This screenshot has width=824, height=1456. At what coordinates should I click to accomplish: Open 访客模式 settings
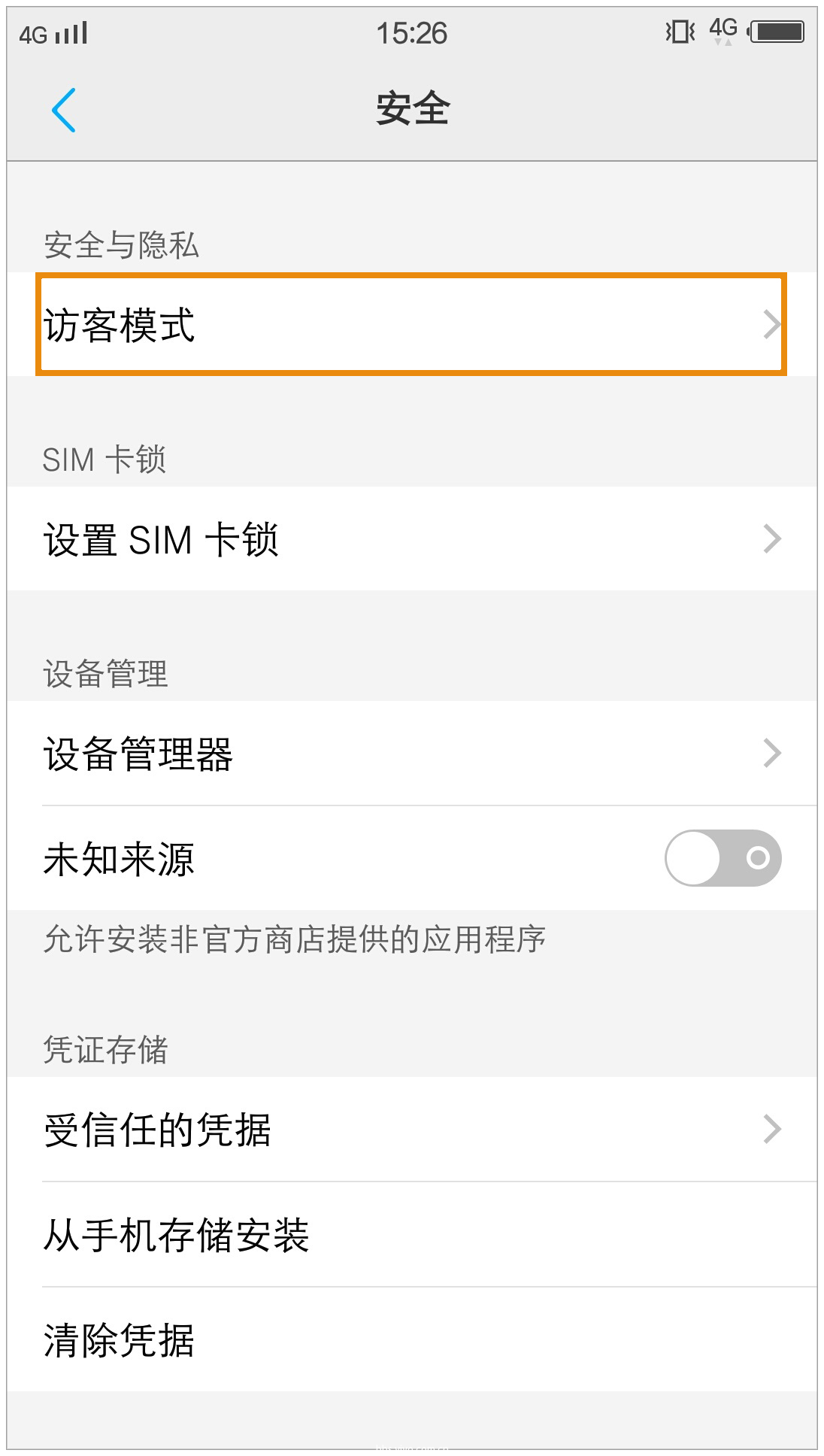click(411, 324)
